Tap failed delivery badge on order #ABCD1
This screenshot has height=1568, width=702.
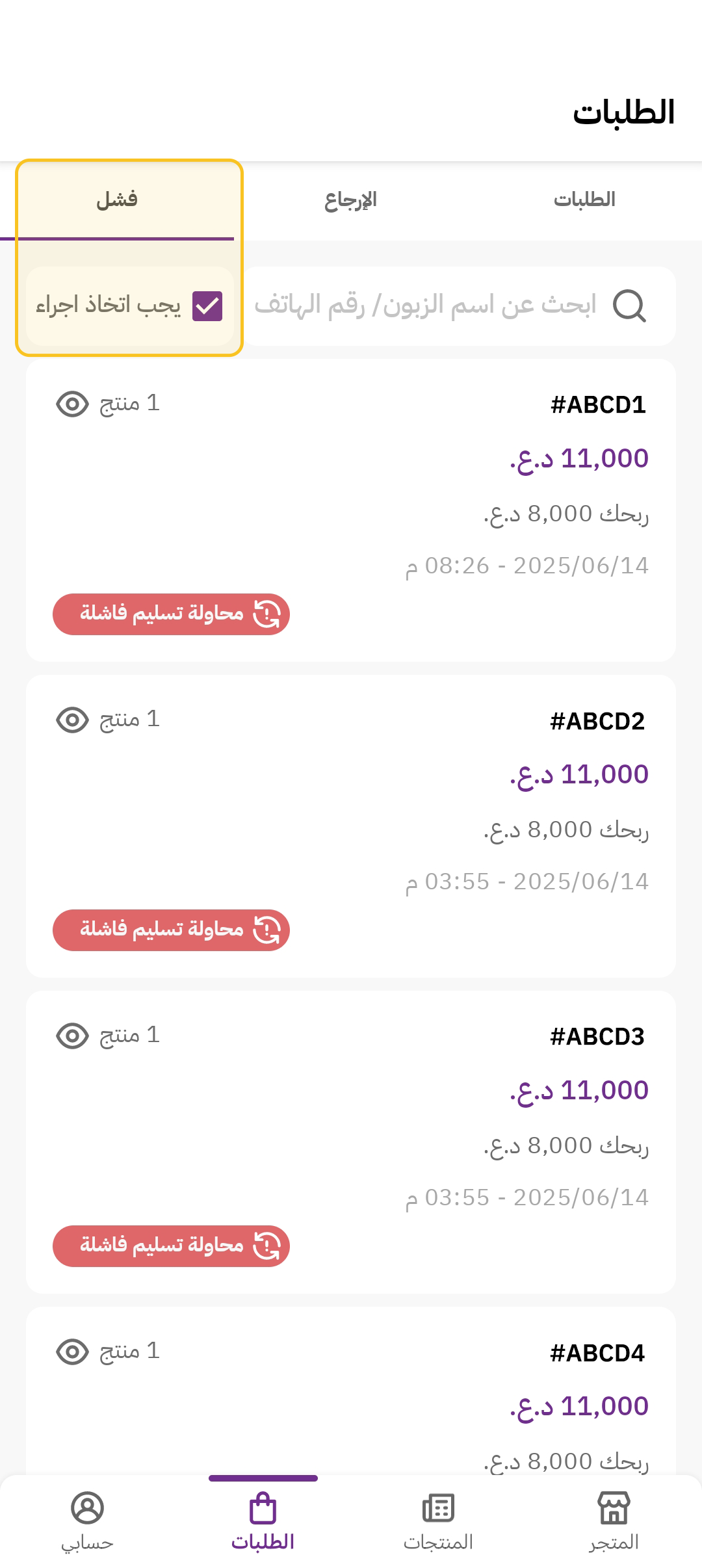click(x=171, y=614)
